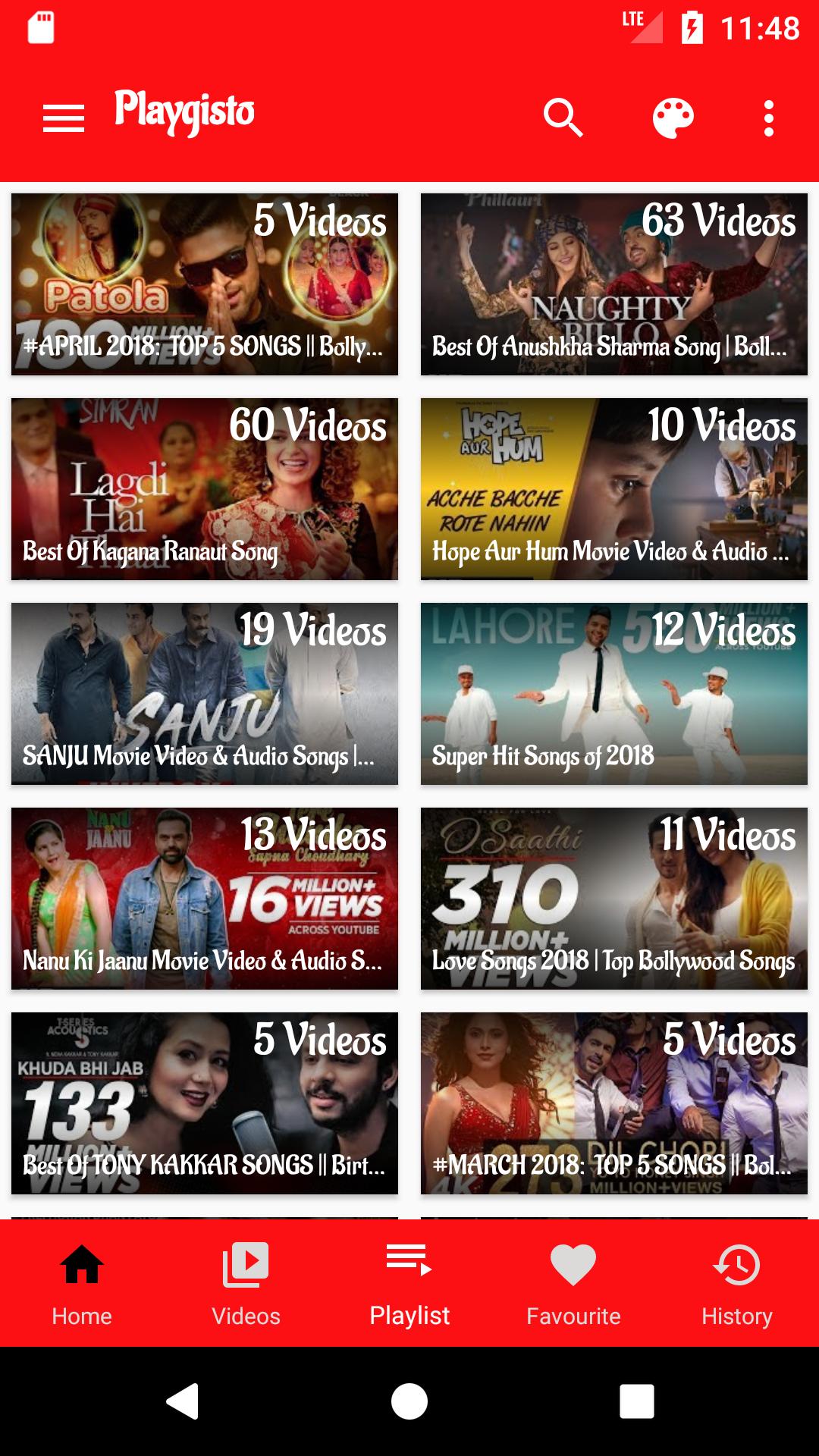Screen dimensions: 819x1456
Task: Open the search icon
Action: click(x=563, y=118)
